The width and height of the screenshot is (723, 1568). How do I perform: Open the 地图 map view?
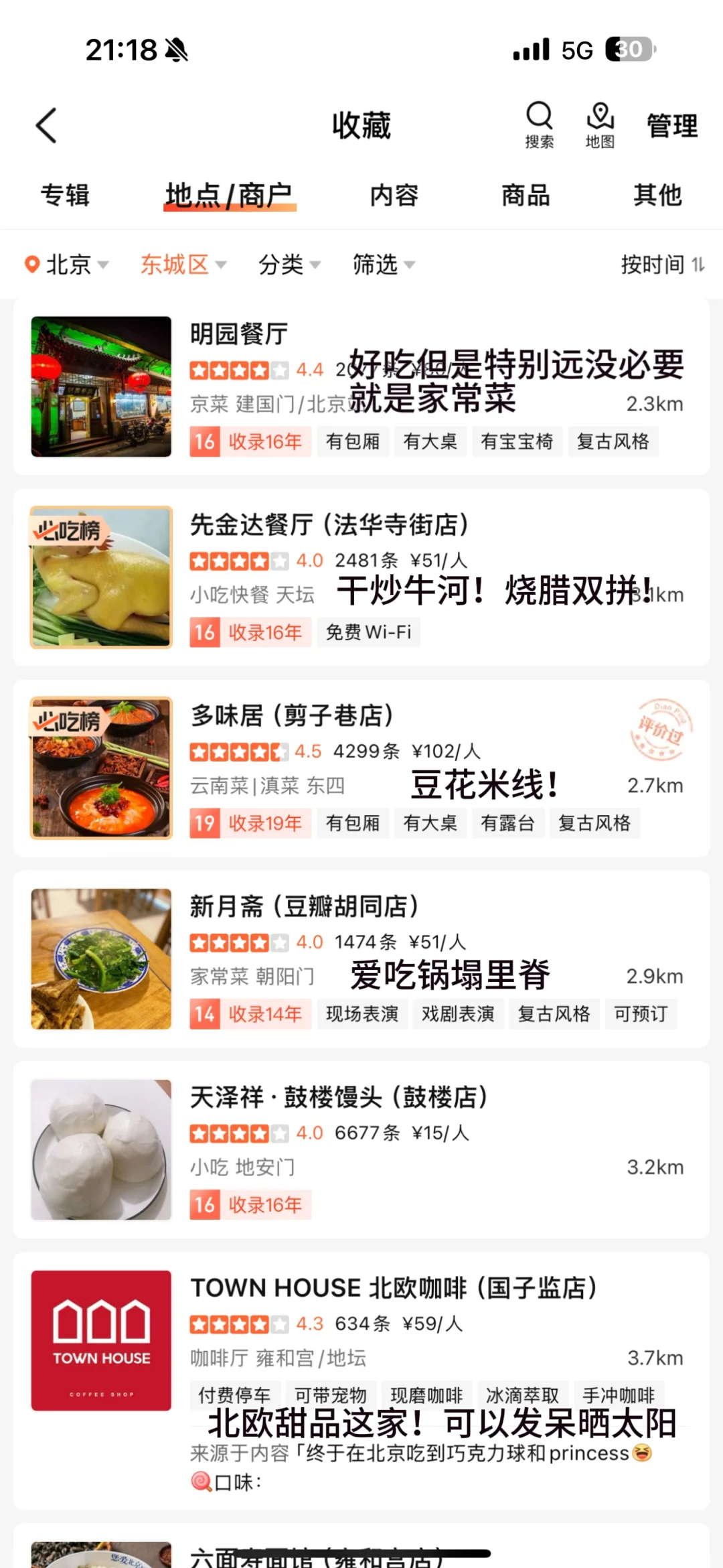coord(600,125)
